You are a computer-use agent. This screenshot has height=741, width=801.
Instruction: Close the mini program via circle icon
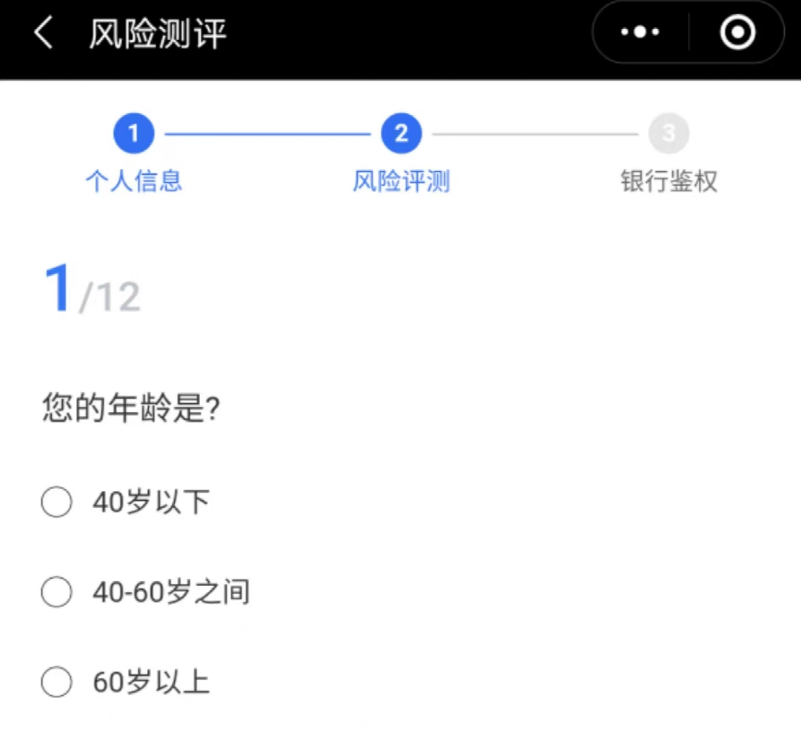click(738, 33)
